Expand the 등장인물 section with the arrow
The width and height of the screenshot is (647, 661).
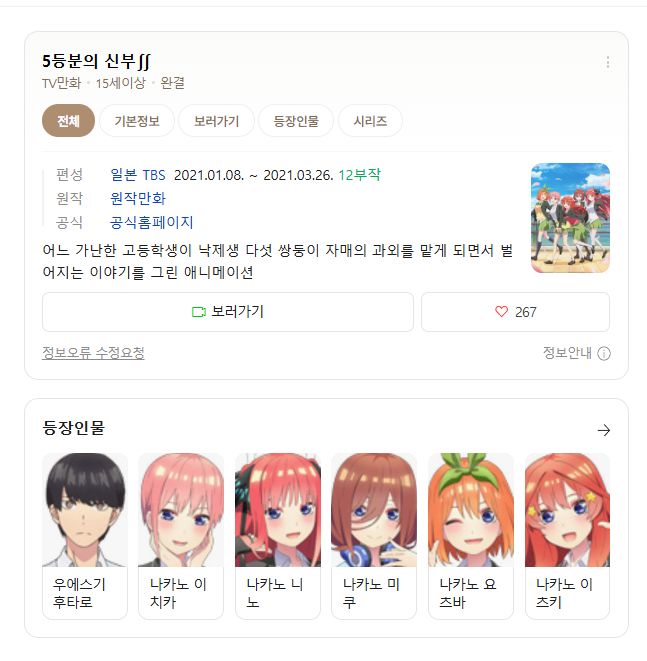click(x=604, y=430)
